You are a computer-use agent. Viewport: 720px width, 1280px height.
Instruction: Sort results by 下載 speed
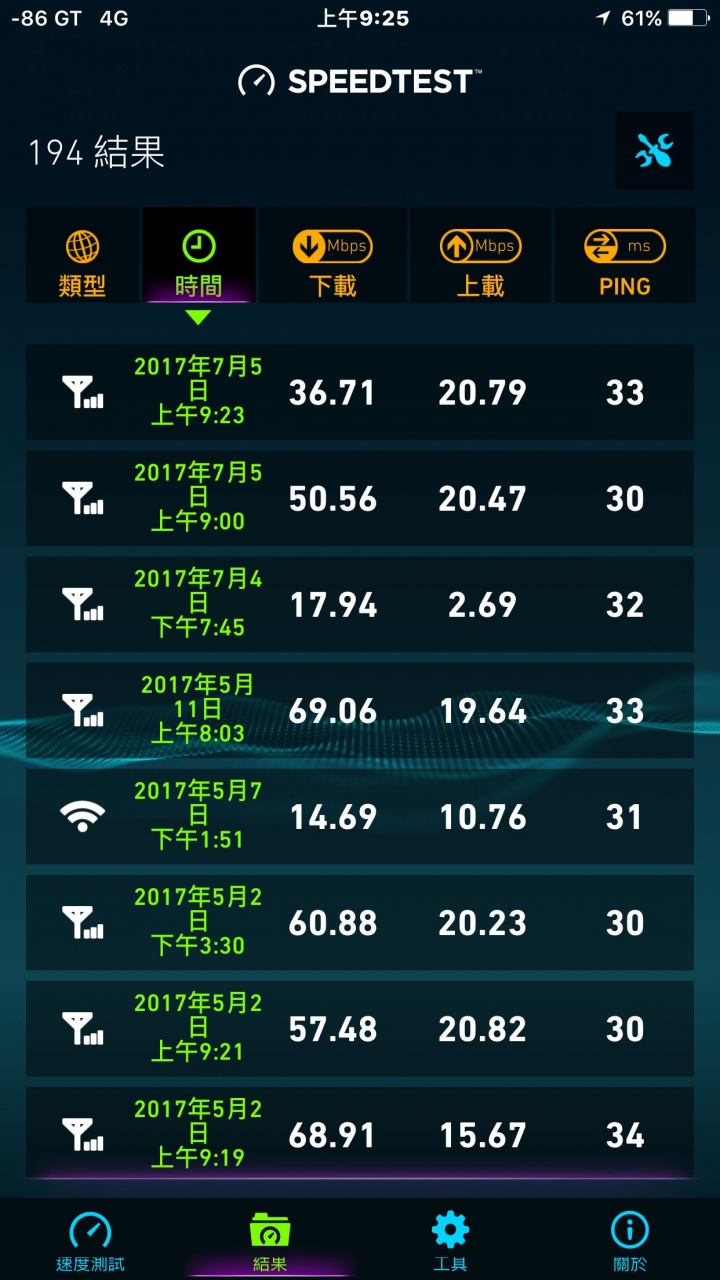pyautogui.click(x=332, y=255)
